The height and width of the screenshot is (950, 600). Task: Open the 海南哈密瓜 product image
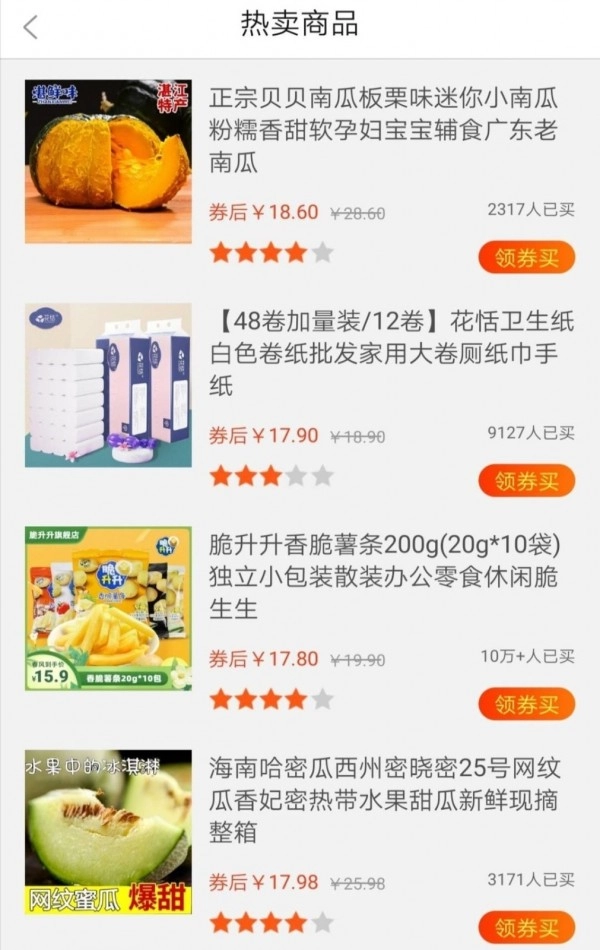[x=108, y=832]
